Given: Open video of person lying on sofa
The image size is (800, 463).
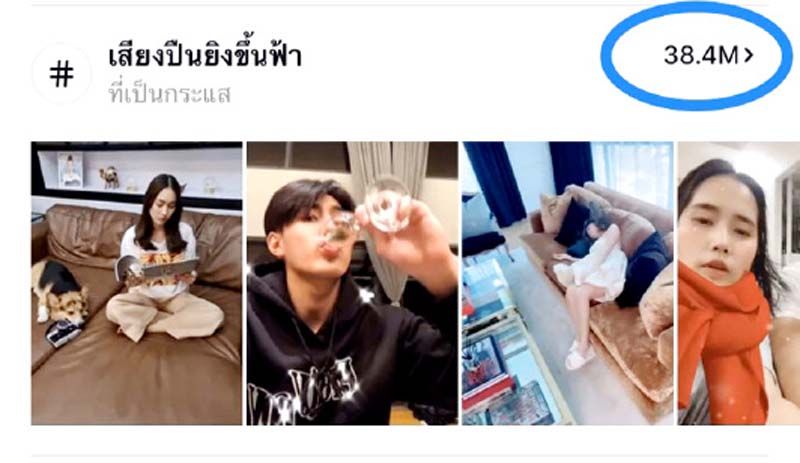Looking at the screenshot, I should click(567, 283).
